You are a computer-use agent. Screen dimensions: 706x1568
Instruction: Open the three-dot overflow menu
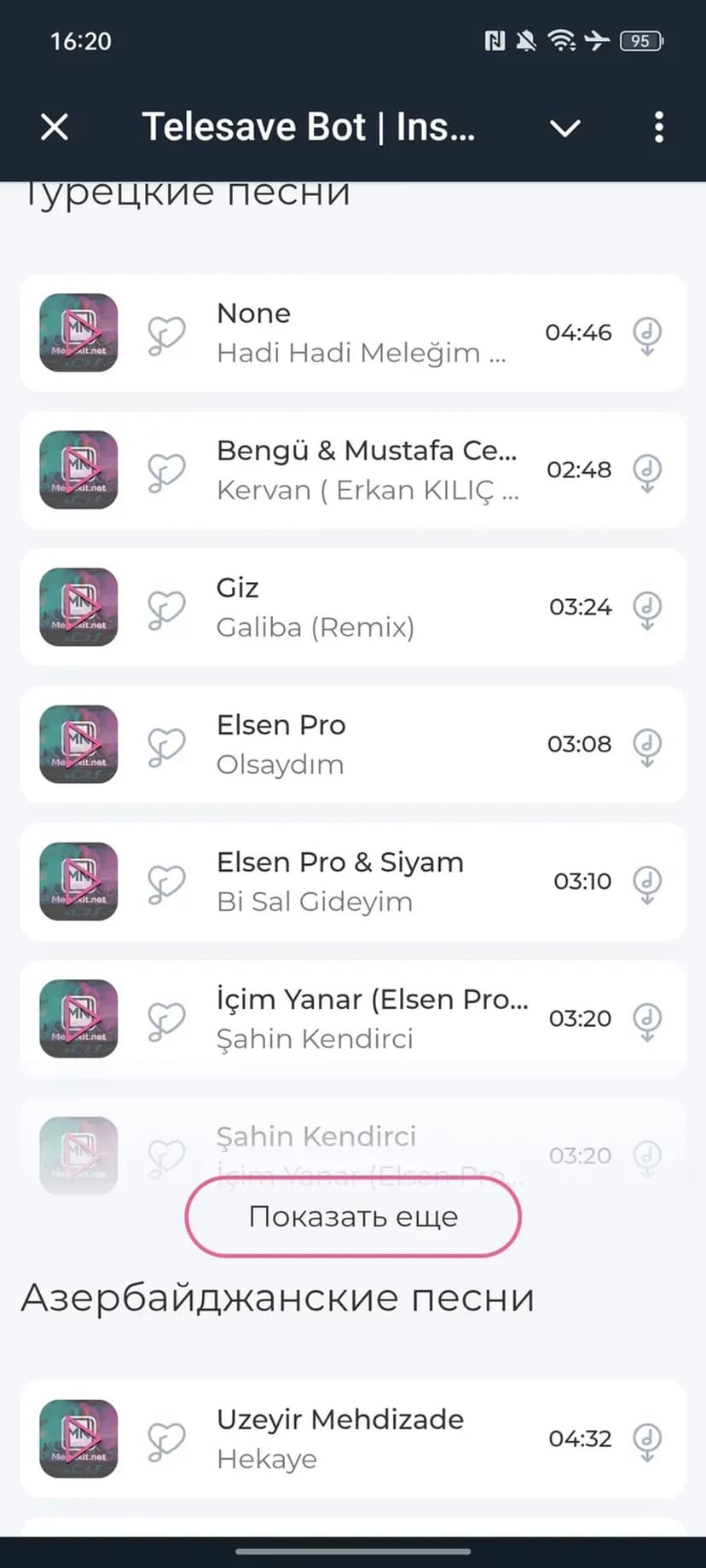(x=658, y=128)
